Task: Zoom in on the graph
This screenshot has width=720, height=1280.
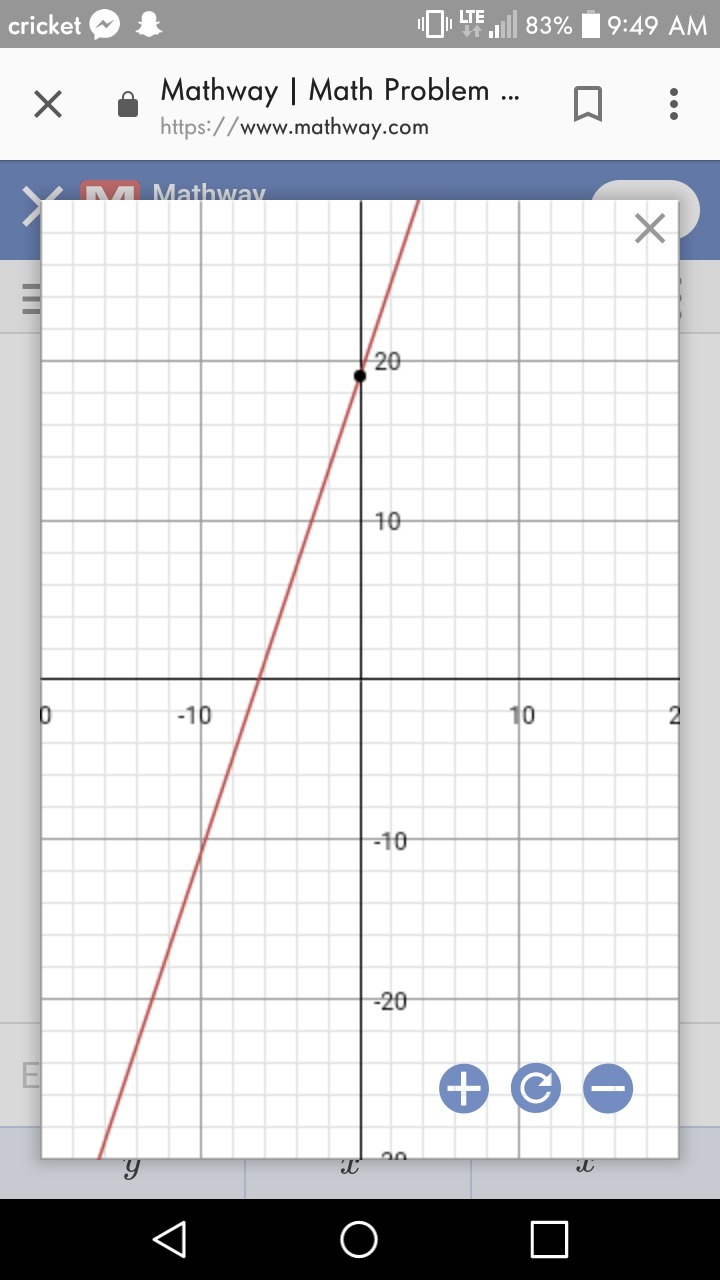Action: point(464,1088)
